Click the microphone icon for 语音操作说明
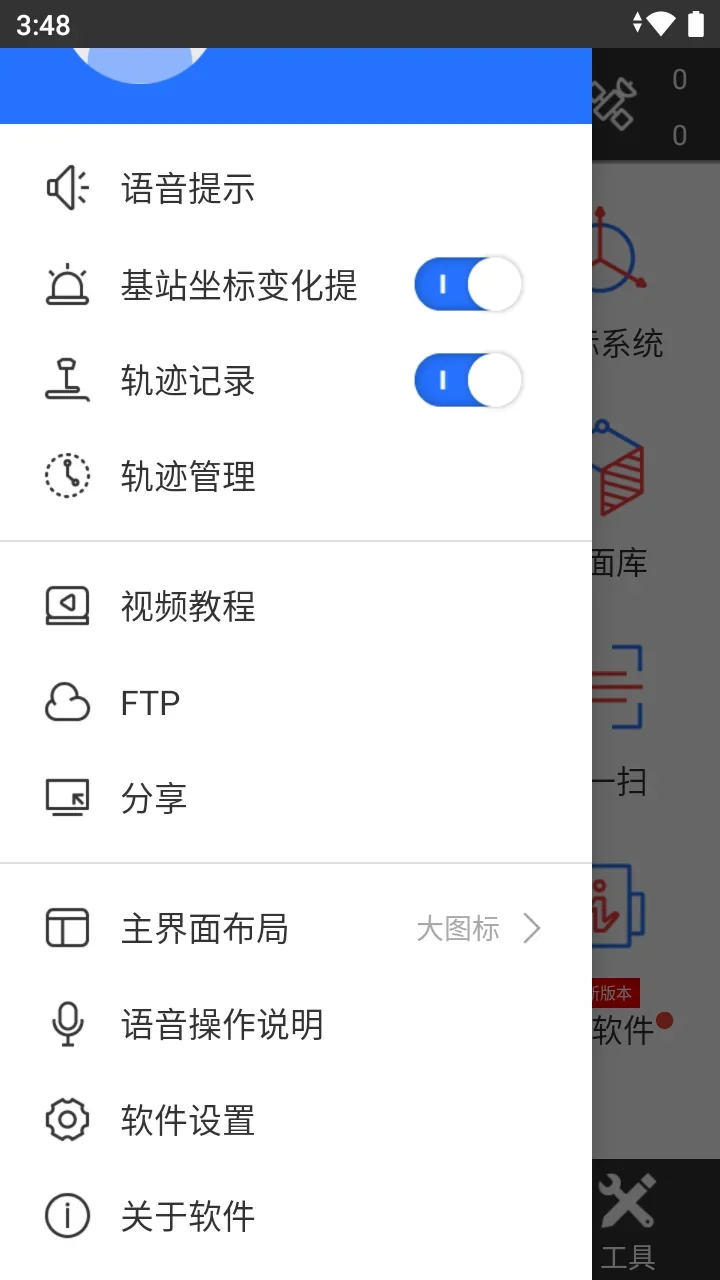Viewport: 720px width, 1280px height. click(66, 1025)
